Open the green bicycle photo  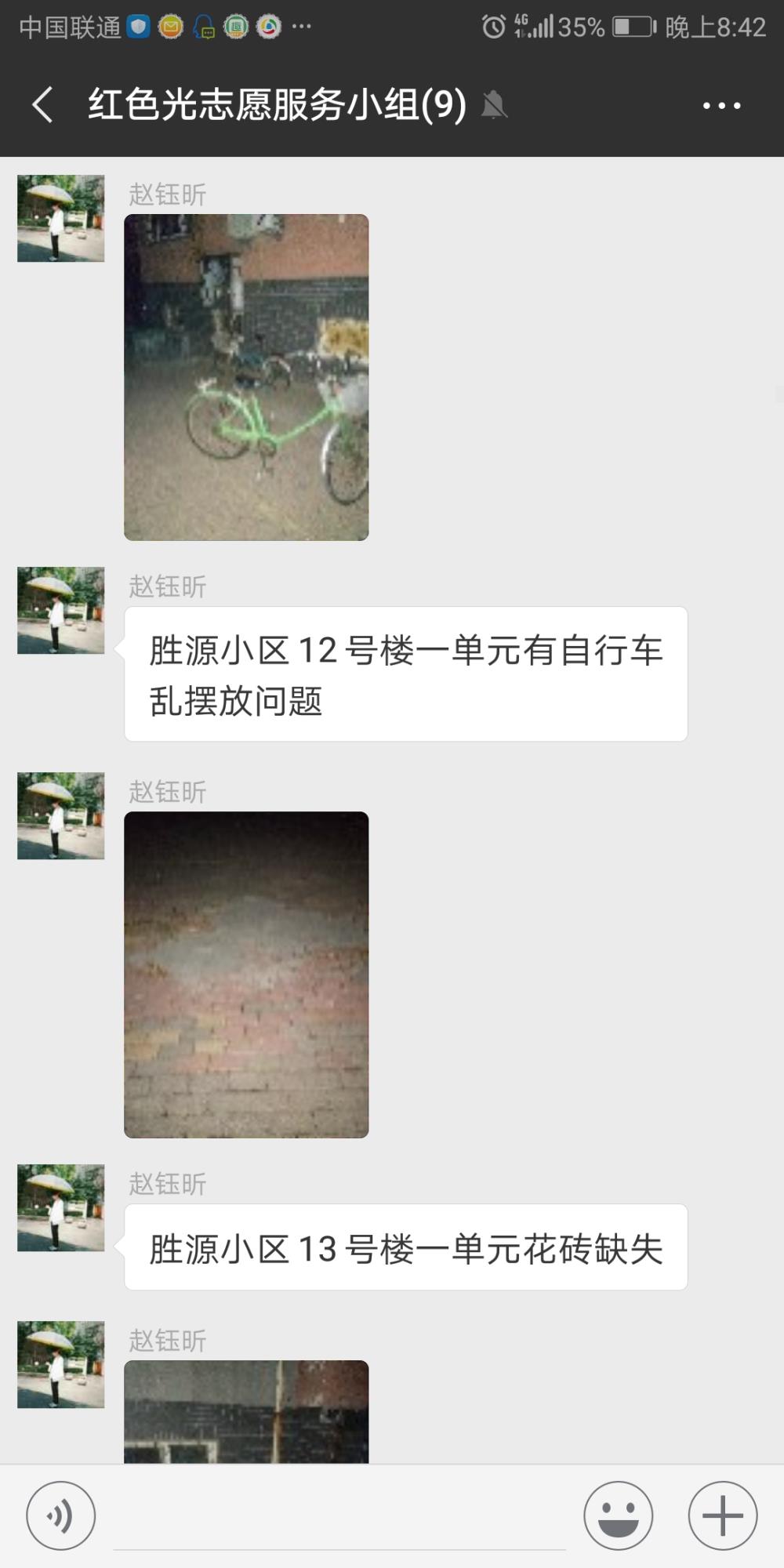(246, 377)
